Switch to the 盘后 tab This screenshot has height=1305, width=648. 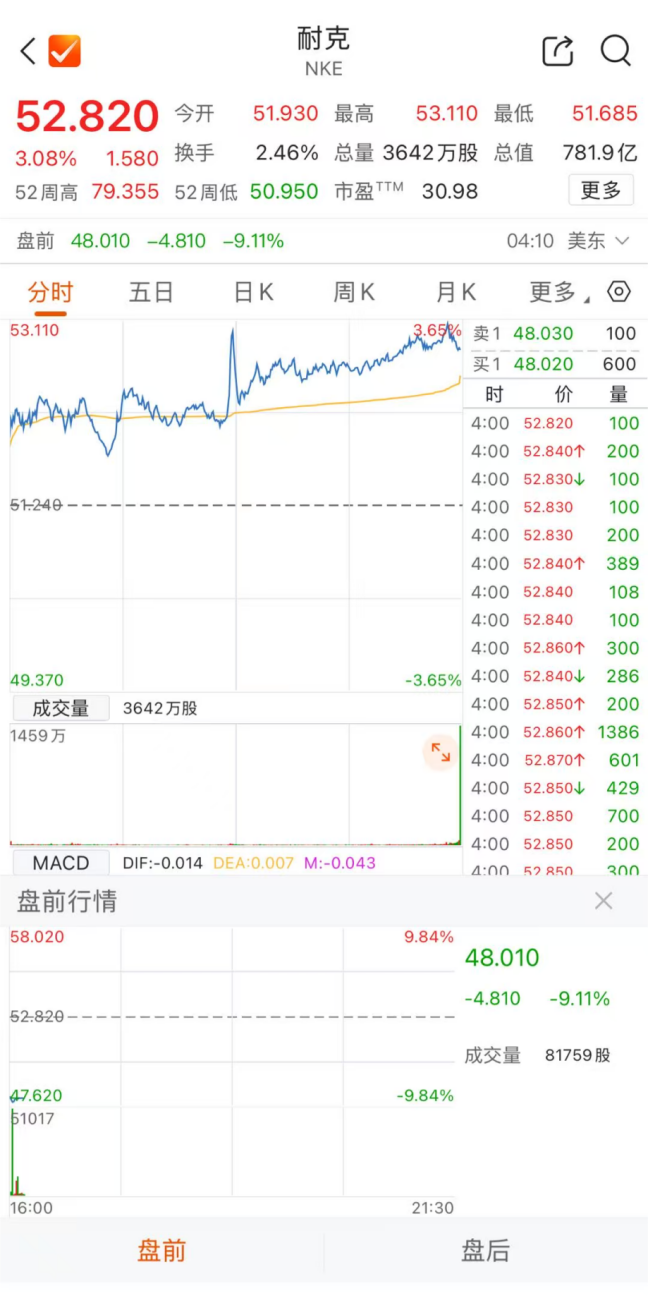pyautogui.click(x=486, y=1251)
